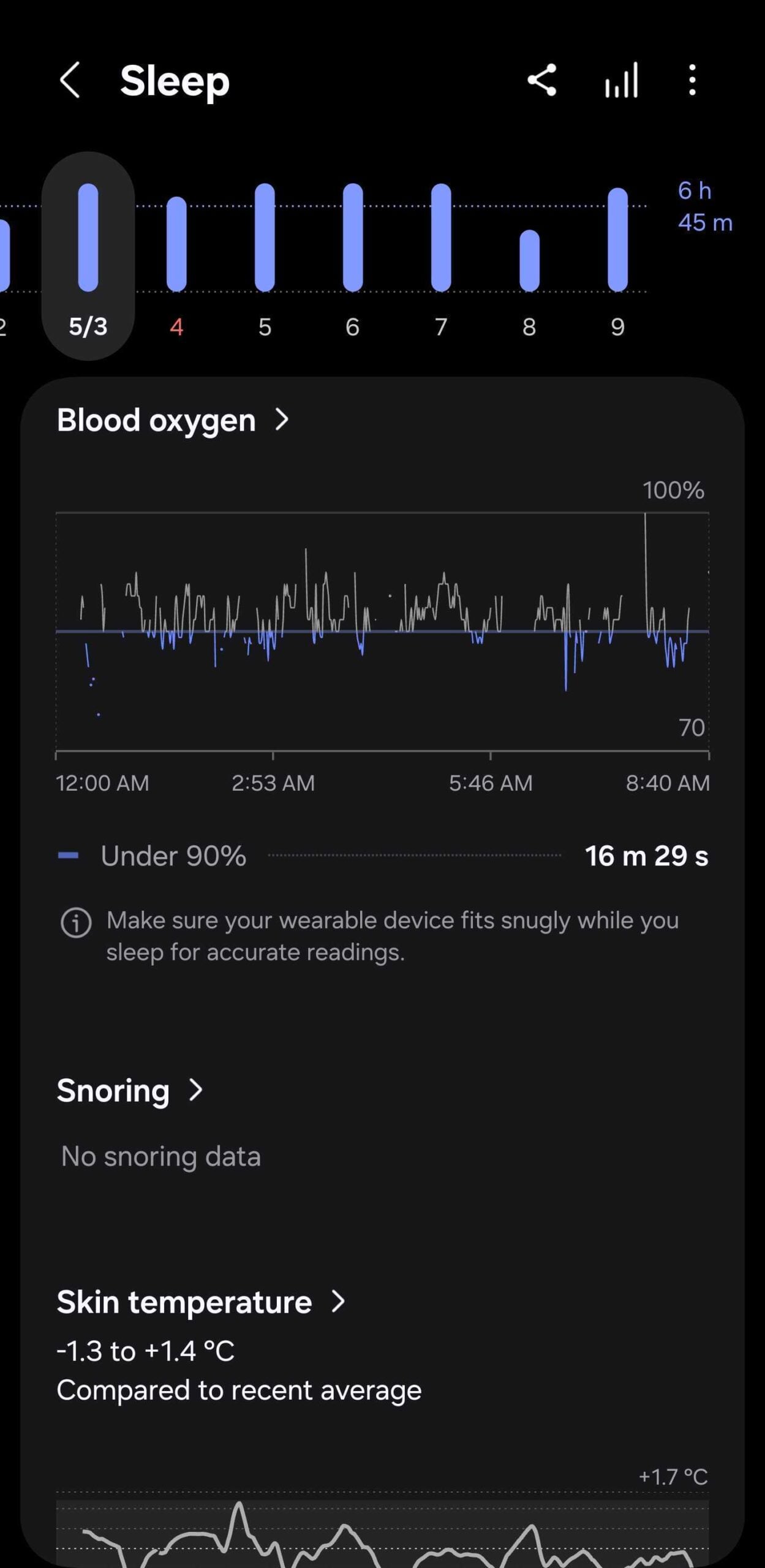Tap the Blood oxygen heading text

(156, 420)
